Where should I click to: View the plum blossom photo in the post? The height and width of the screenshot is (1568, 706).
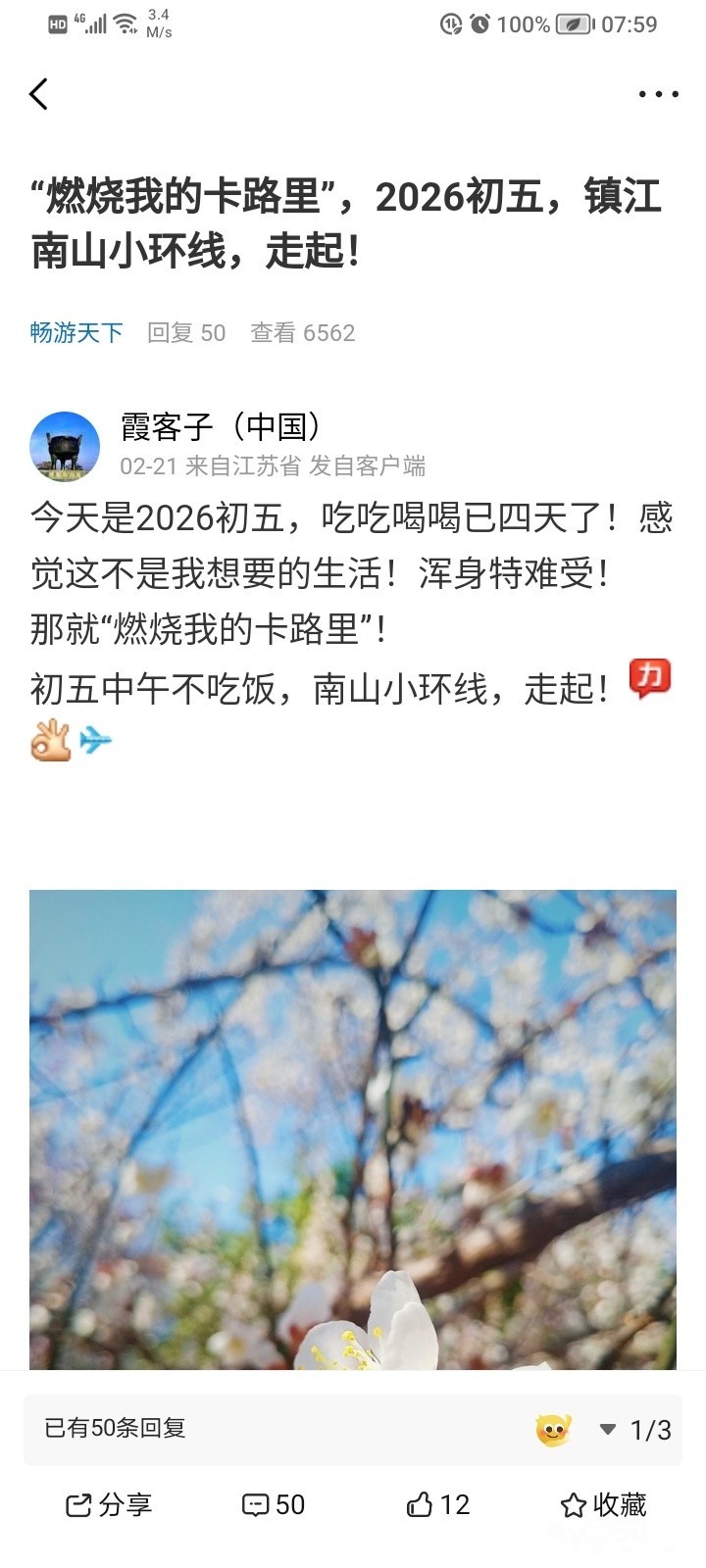tap(353, 1127)
